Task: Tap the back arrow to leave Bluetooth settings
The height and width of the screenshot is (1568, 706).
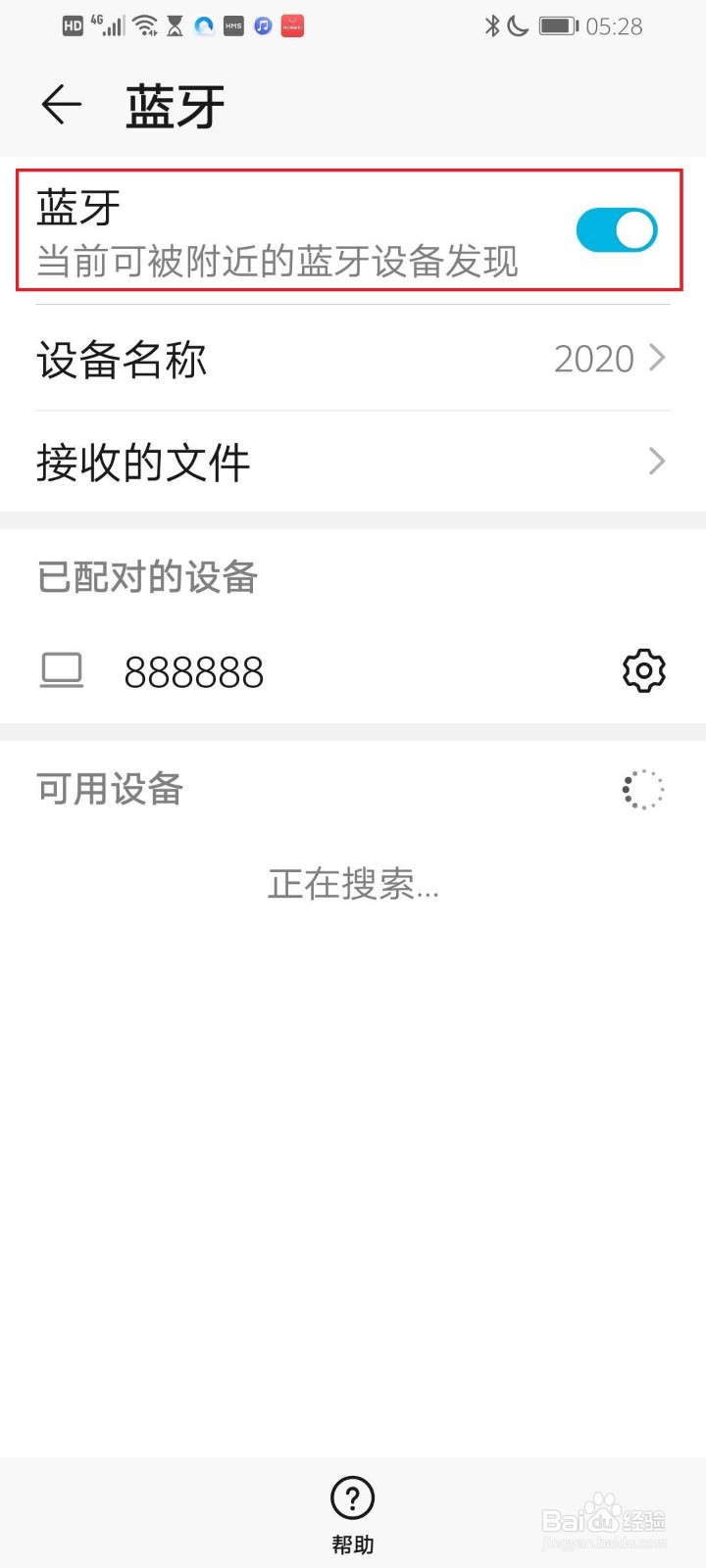Action: (x=61, y=105)
